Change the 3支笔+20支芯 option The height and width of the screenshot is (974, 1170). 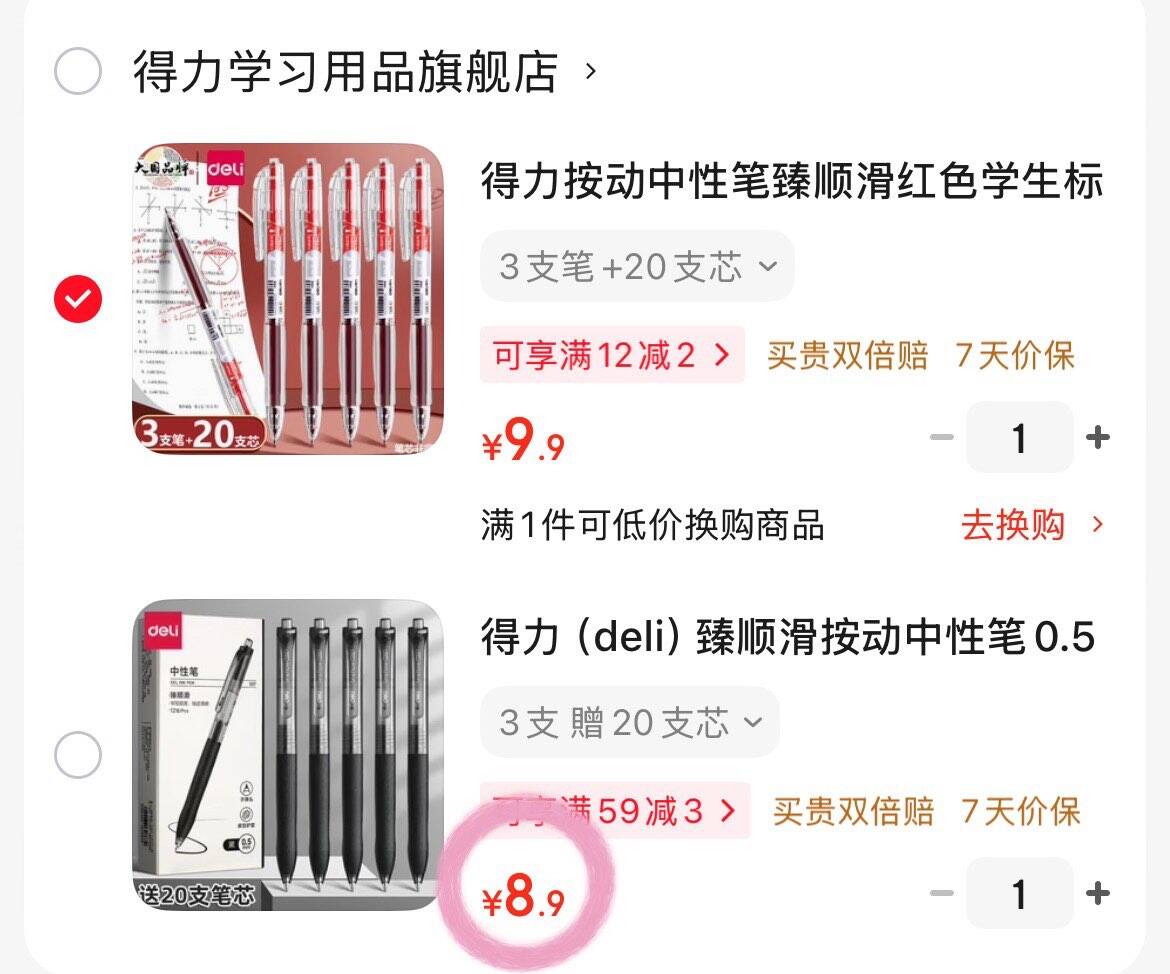pos(637,266)
